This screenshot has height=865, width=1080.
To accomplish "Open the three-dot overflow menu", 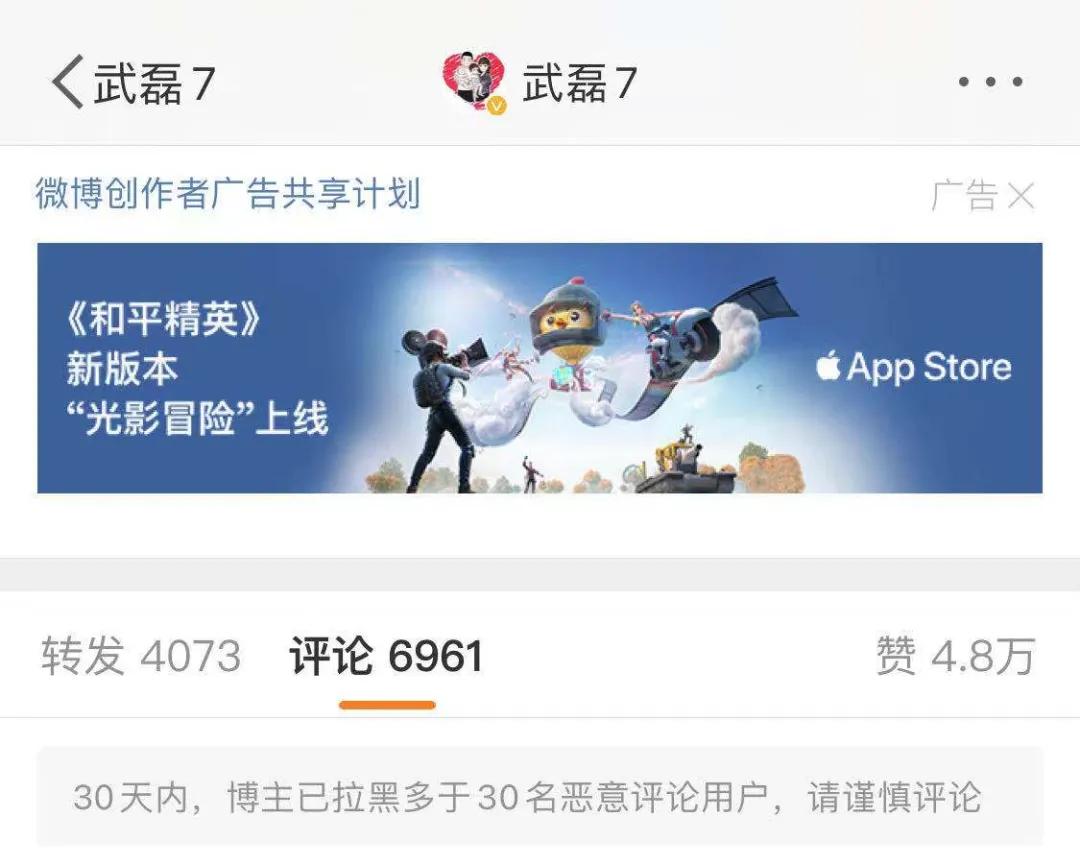I will click(990, 83).
